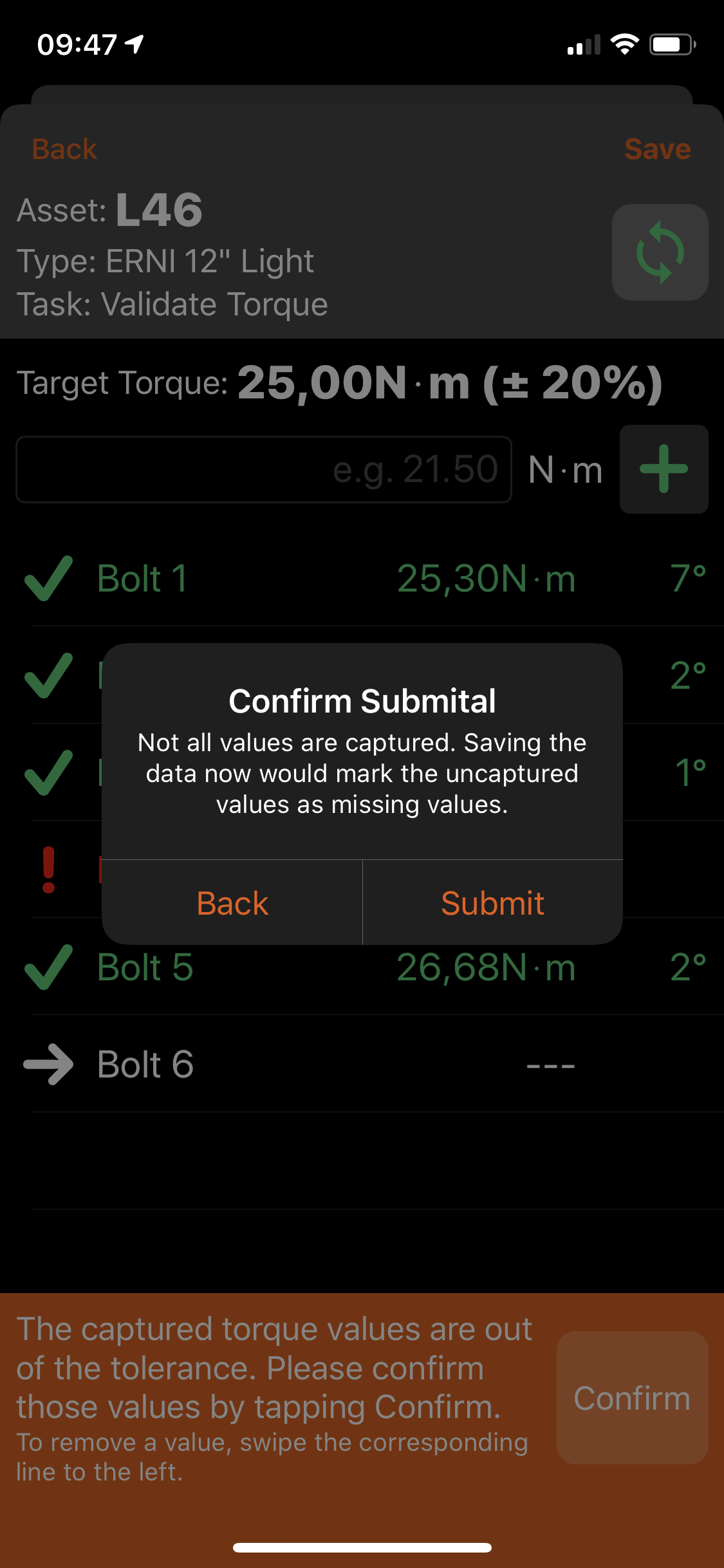Tap Submit in the Confirm Submital dialog
This screenshot has height=1568, width=724.
pos(492,902)
